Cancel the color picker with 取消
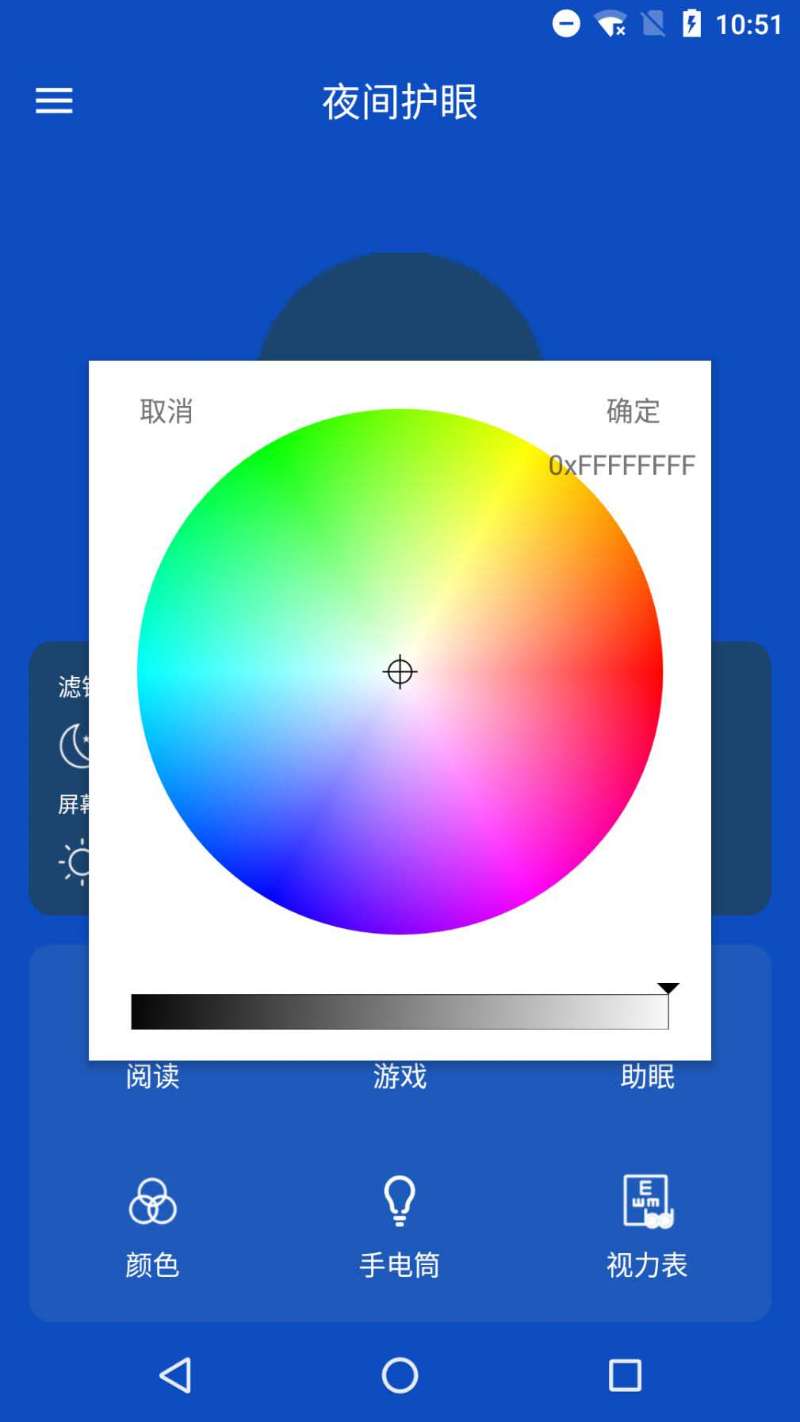The image size is (800, 1422). click(166, 411)
